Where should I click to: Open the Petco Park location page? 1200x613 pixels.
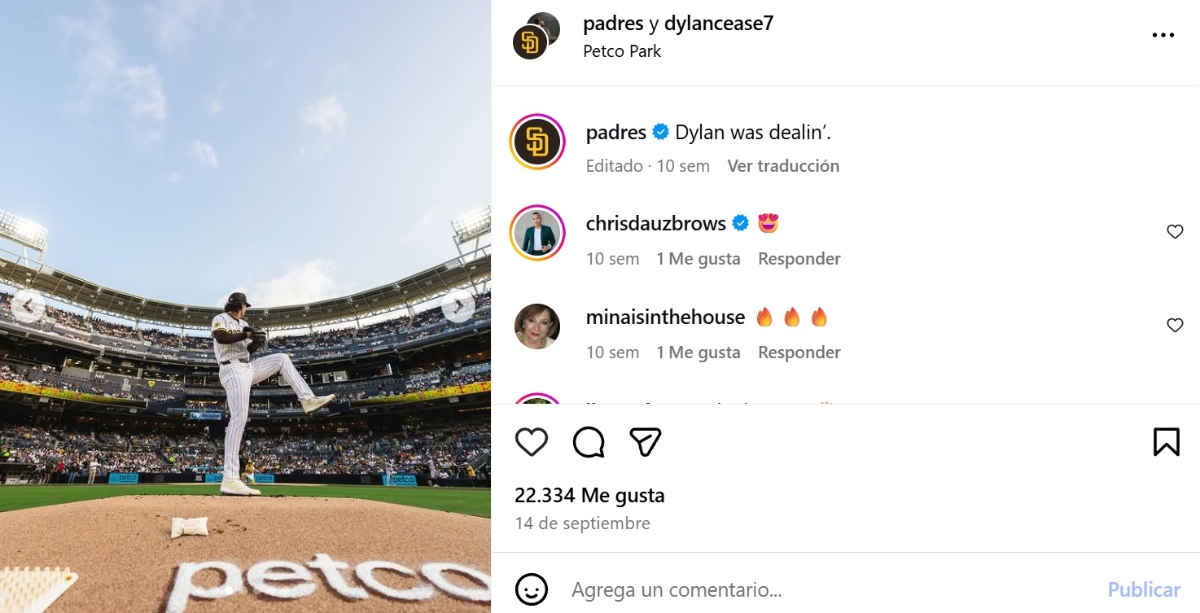pyautogui.click(x=622, y=51)
